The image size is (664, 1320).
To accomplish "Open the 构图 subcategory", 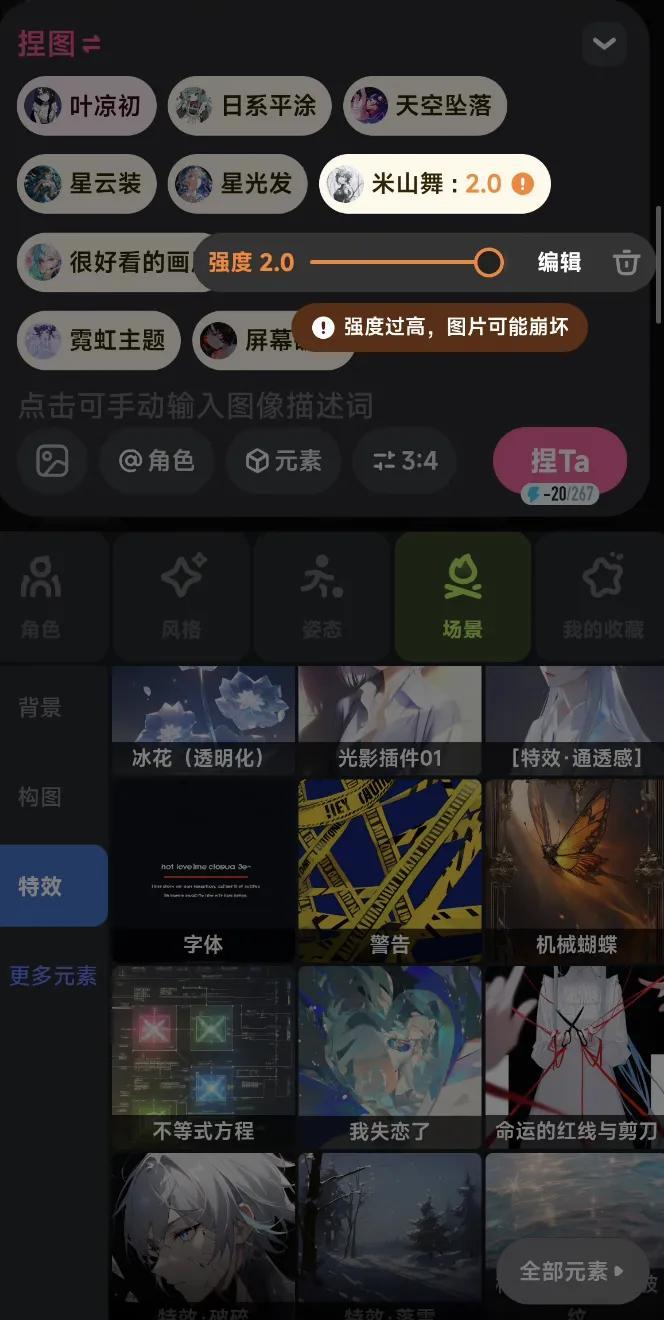I will point(40,797).
